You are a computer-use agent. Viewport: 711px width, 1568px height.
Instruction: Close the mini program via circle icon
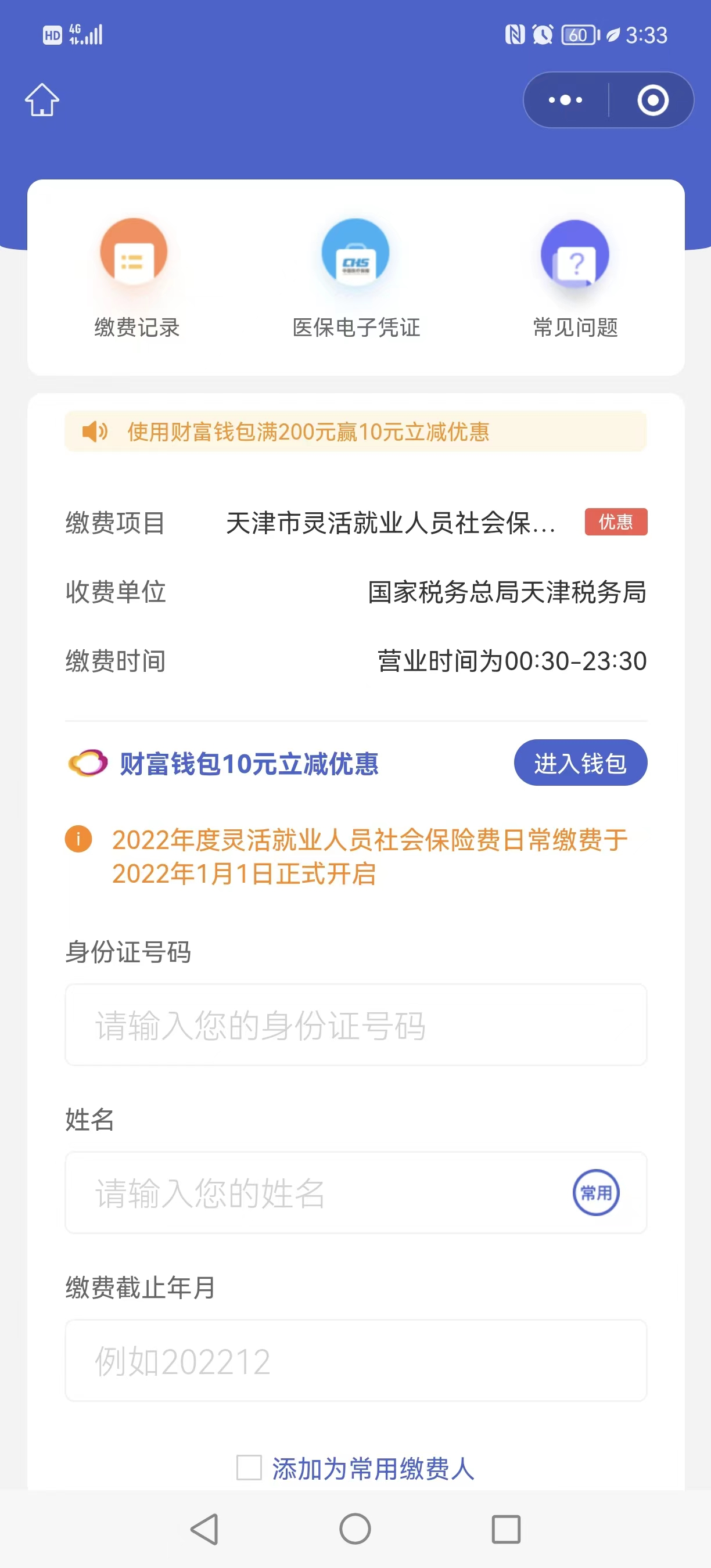(652, 100)
